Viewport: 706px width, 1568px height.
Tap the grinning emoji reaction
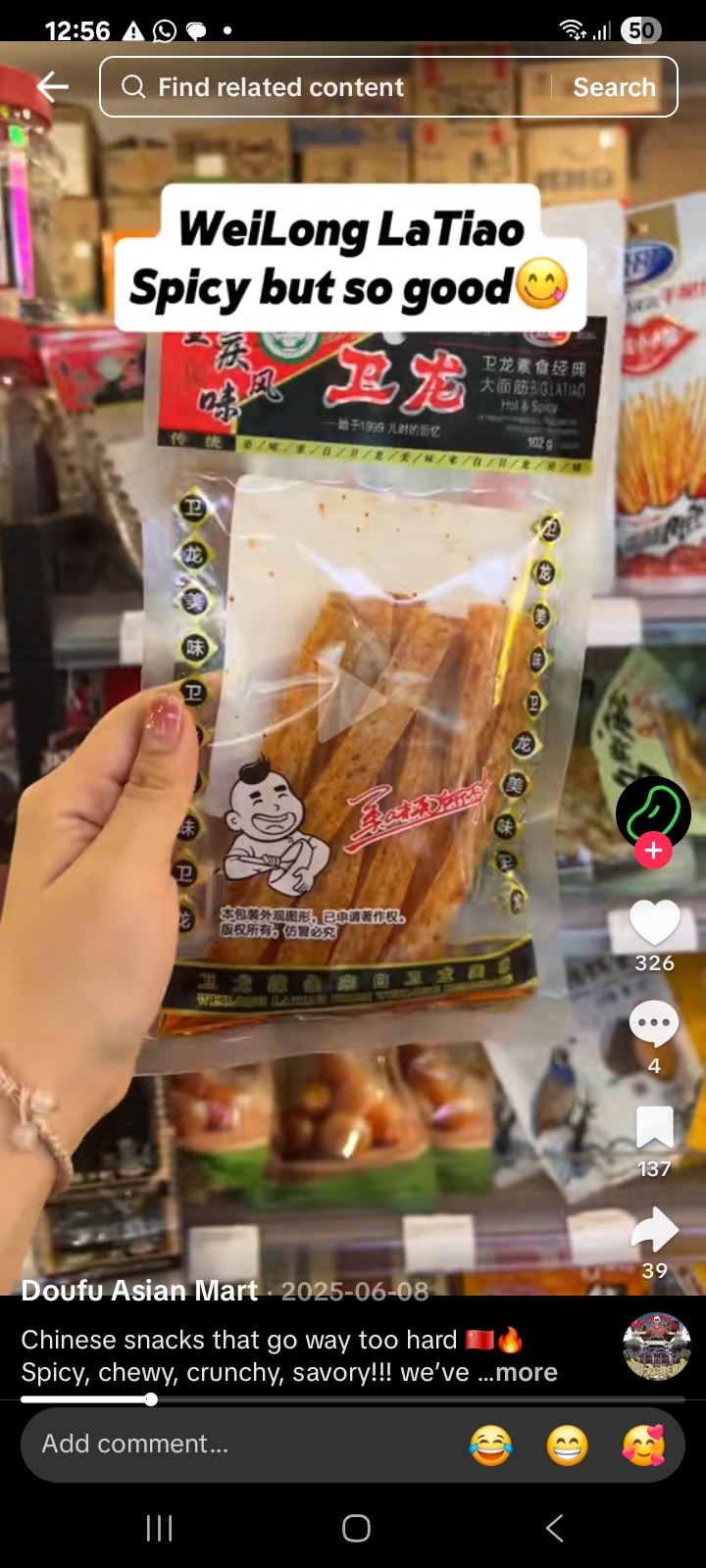566,1445
